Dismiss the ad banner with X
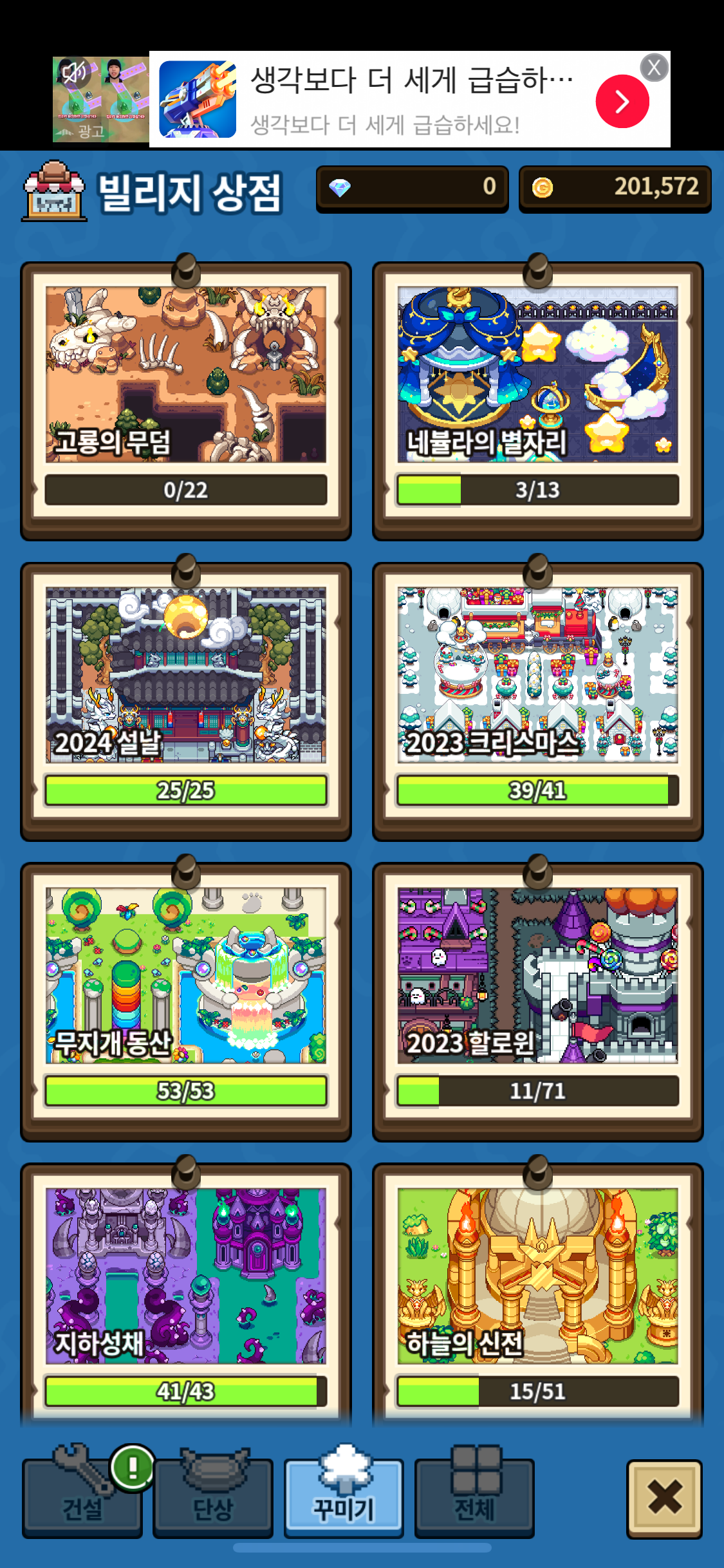Viewport: 724px width, 1568px height. coord(654,68)
